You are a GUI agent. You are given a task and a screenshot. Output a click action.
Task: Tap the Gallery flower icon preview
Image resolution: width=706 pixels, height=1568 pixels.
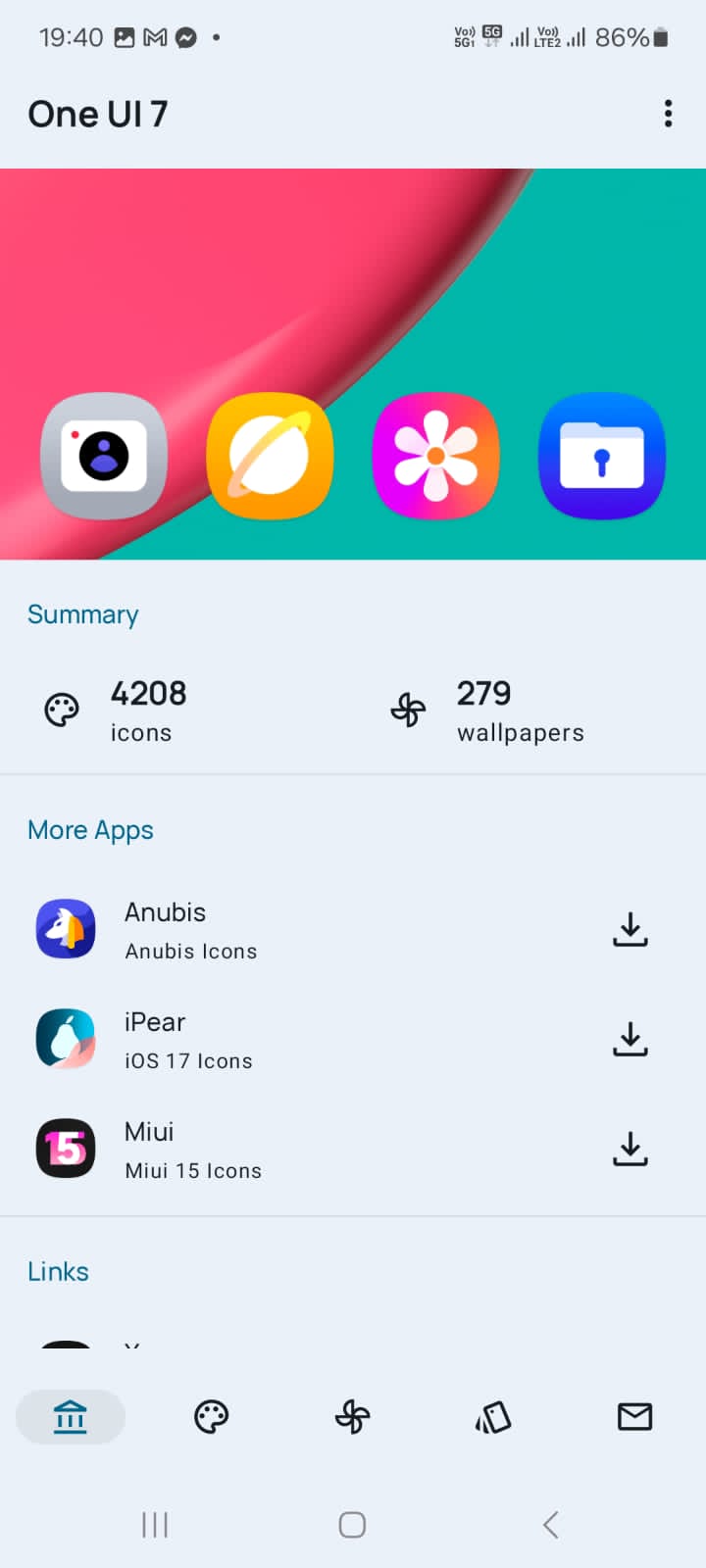click(435, 456)
